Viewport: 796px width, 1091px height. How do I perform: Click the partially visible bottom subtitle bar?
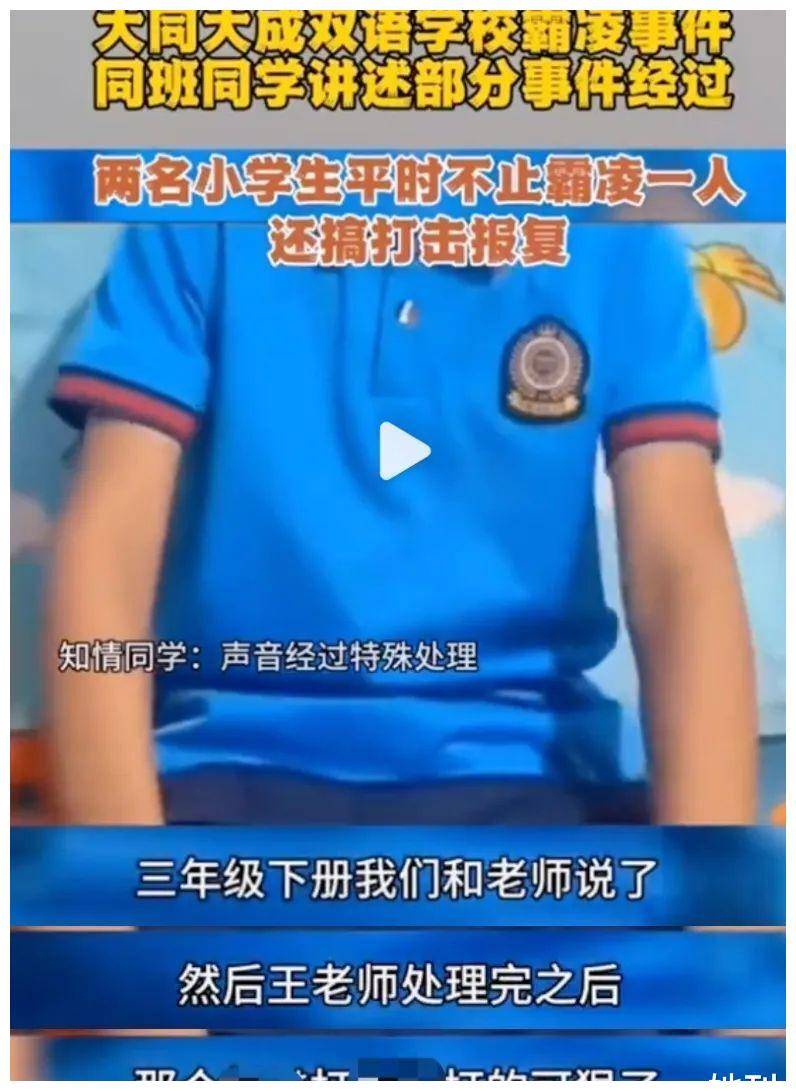(x=398, y=1072)
